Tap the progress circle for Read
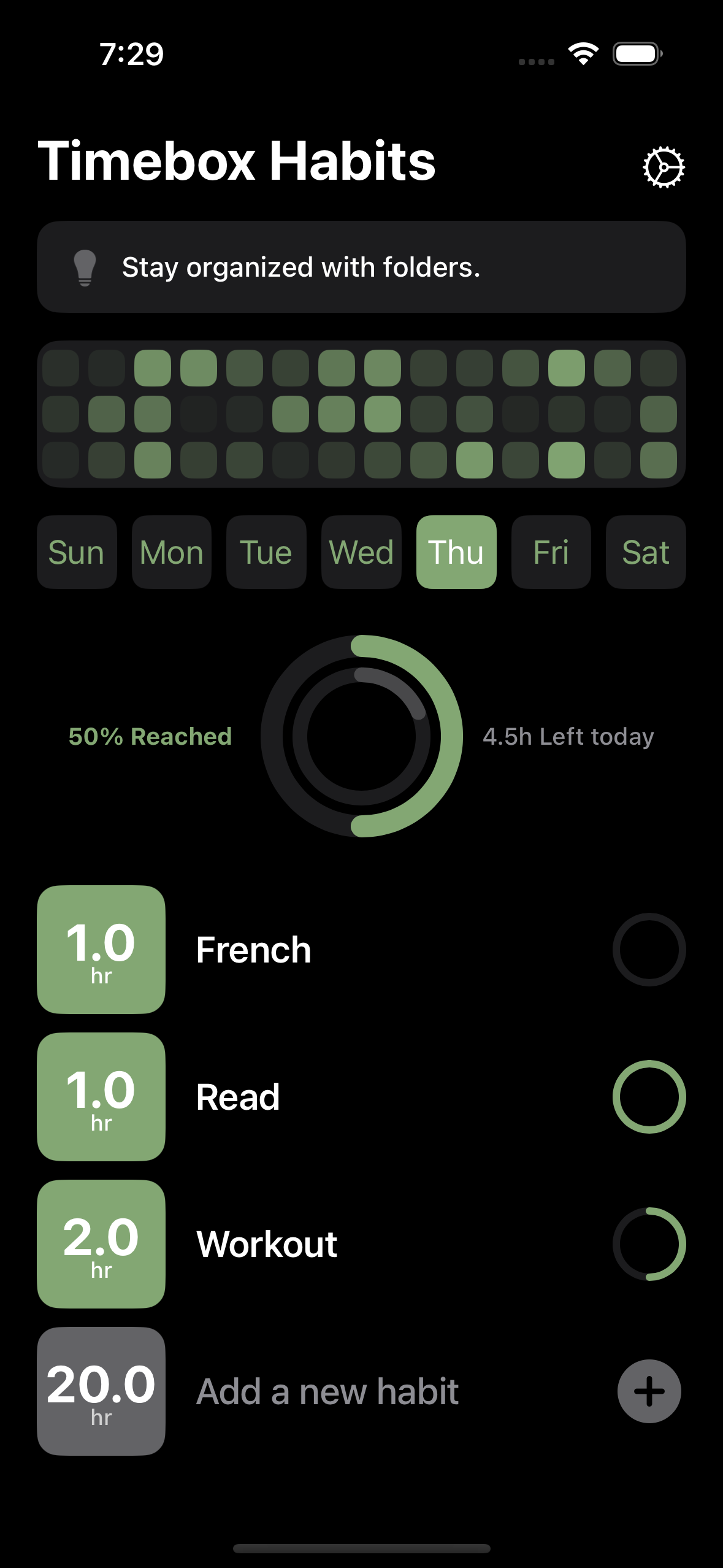This screenshot has width=723, height=1568. [x=649, y=1097]
